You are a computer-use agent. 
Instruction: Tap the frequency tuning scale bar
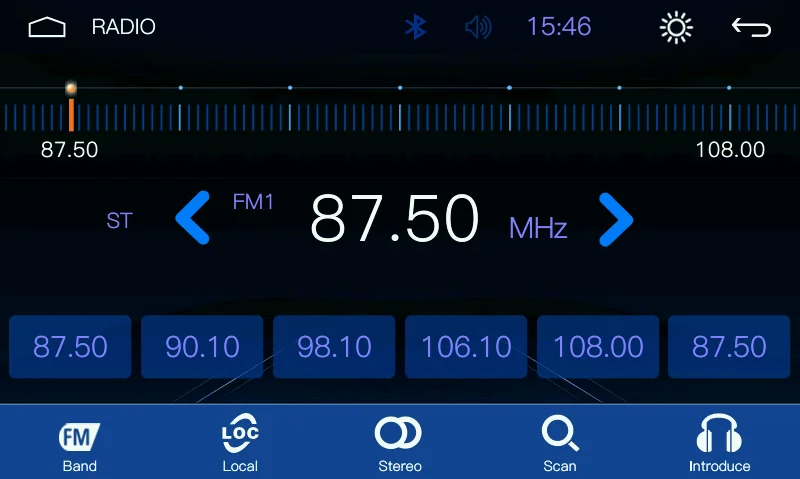pos(400,117)
